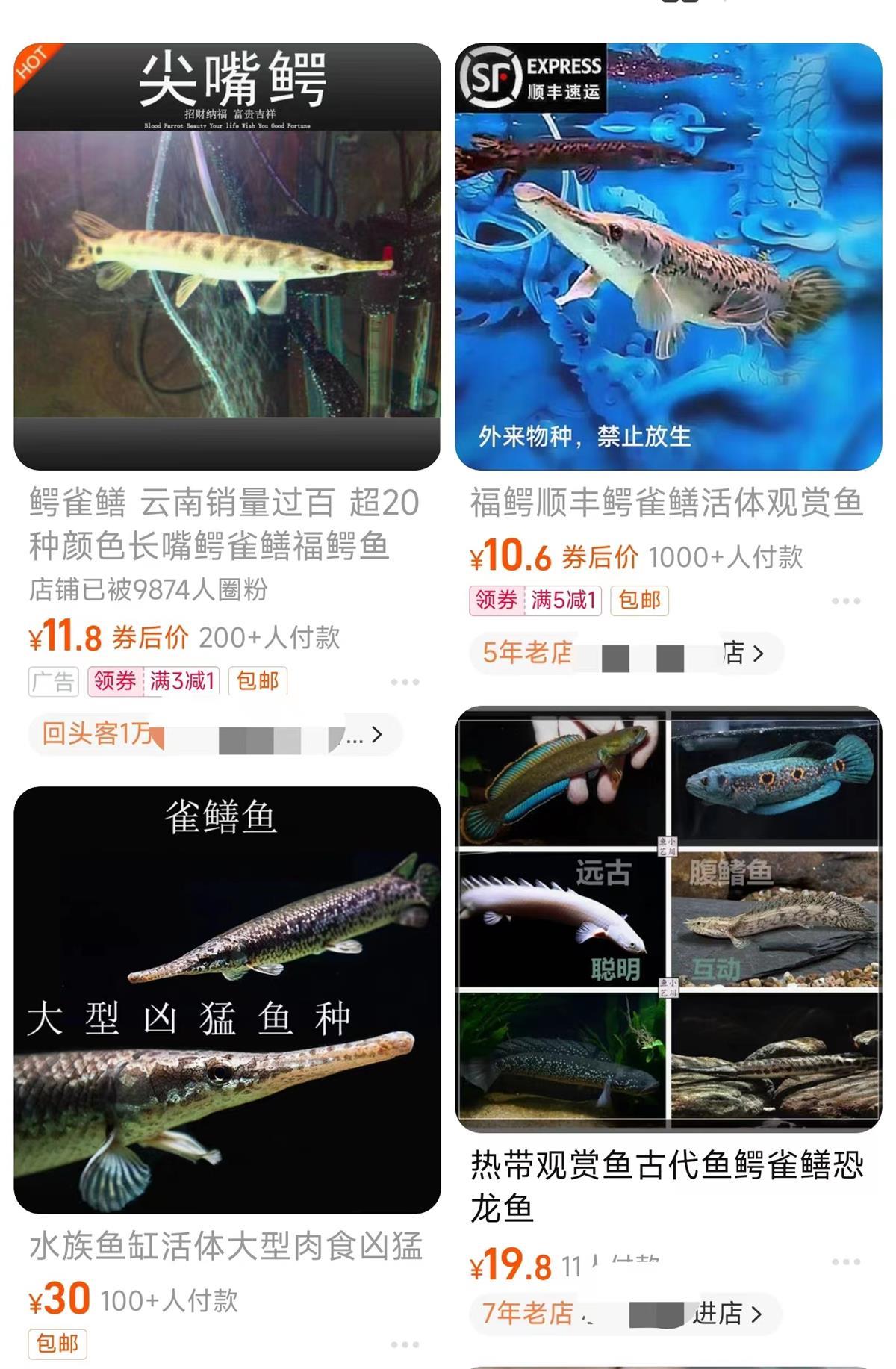This screenshot has height=1369, width=896.
Task: Open the 热带观赏鱼古代鱼鳄雀鳝恐龙鱼 product image
Action: (668, 919)
